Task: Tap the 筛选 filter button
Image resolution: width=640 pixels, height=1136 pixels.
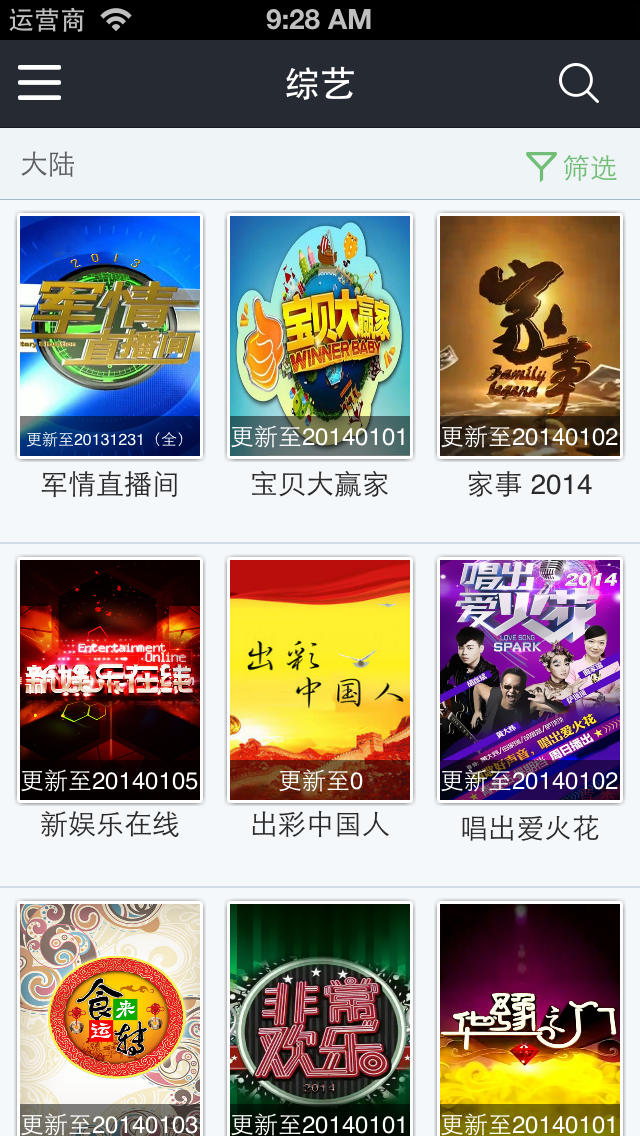Action: [x=571, y=167]
